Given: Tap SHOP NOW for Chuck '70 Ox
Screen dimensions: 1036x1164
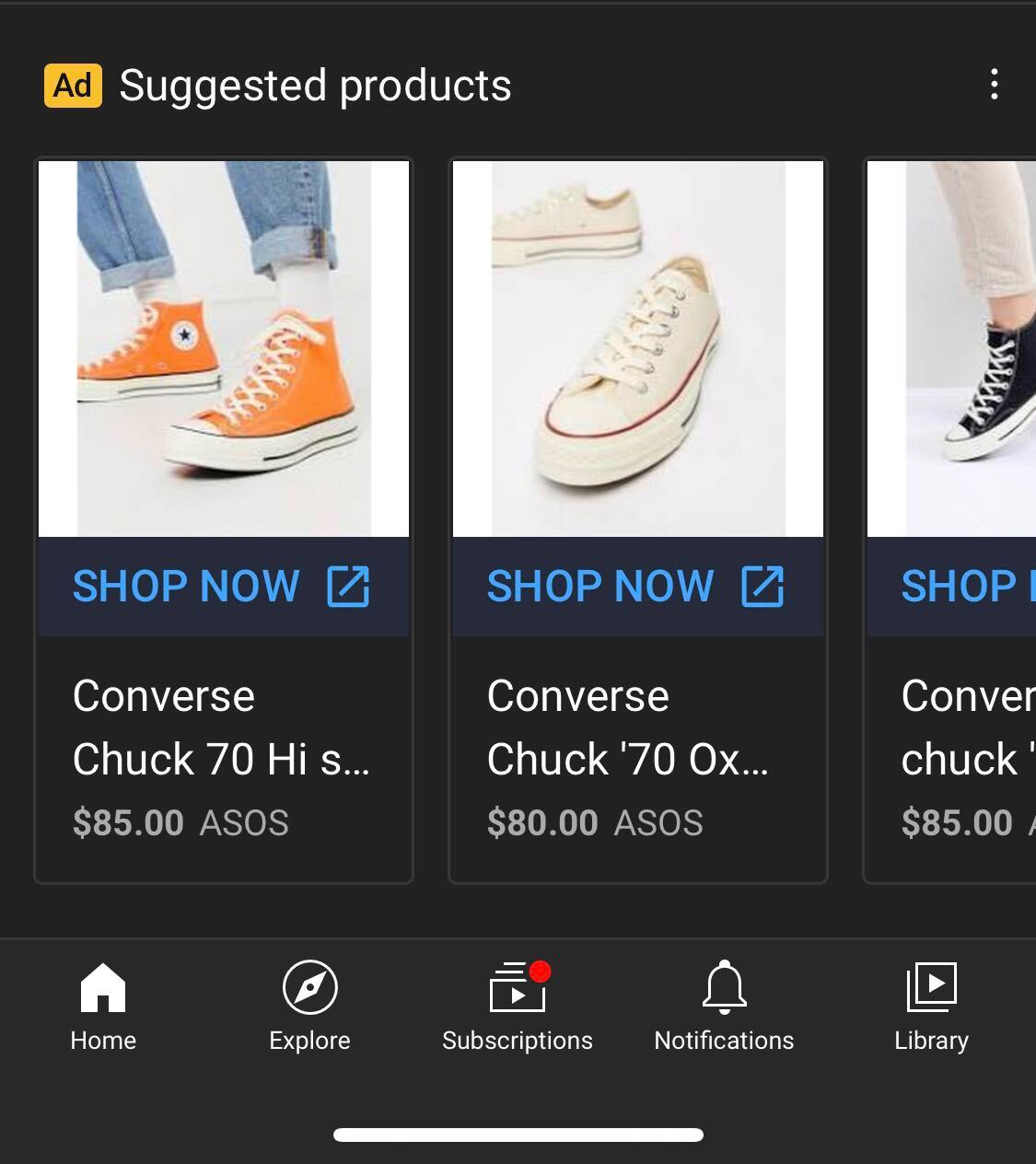Looking at the screenshot, I should click(x=636, y=587).
